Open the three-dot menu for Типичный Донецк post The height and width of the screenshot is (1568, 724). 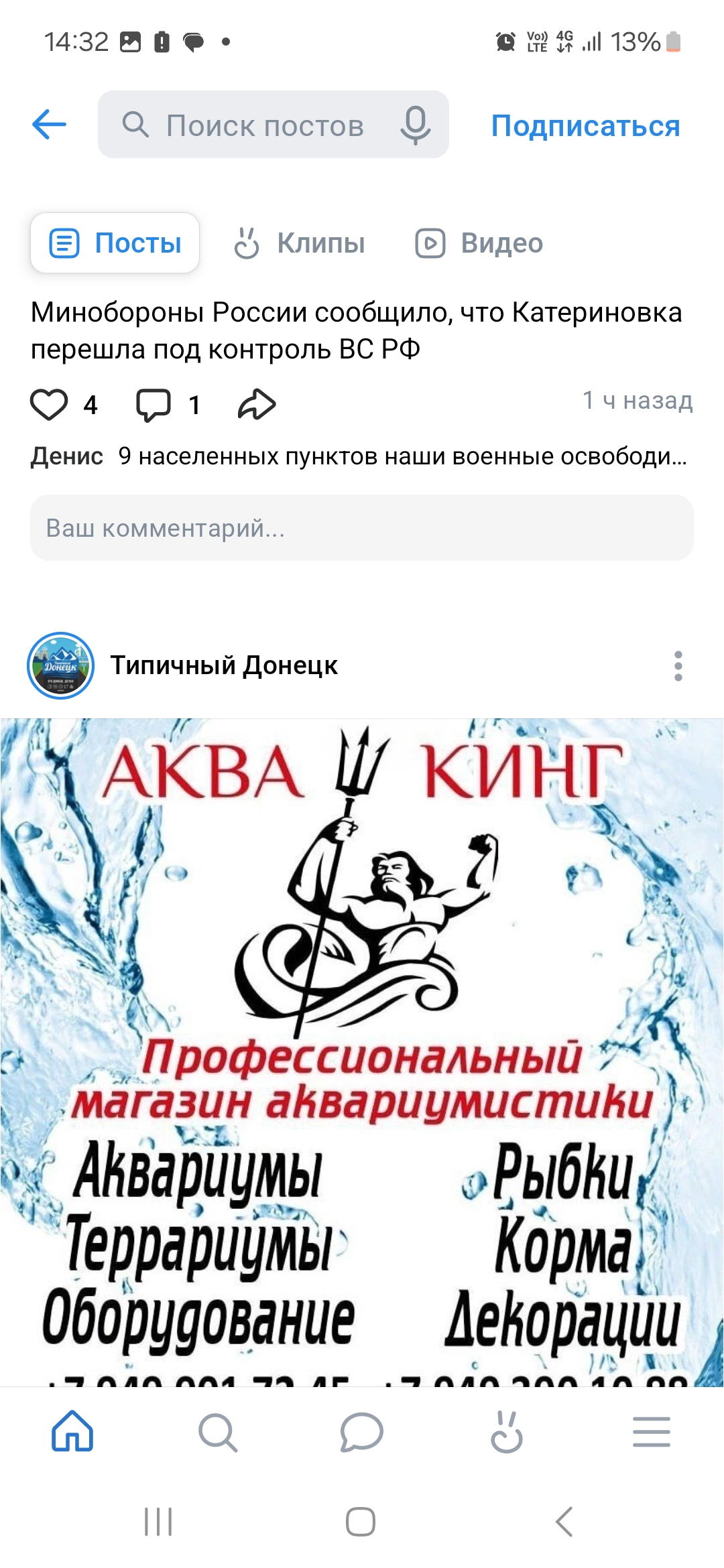[678, 665]
